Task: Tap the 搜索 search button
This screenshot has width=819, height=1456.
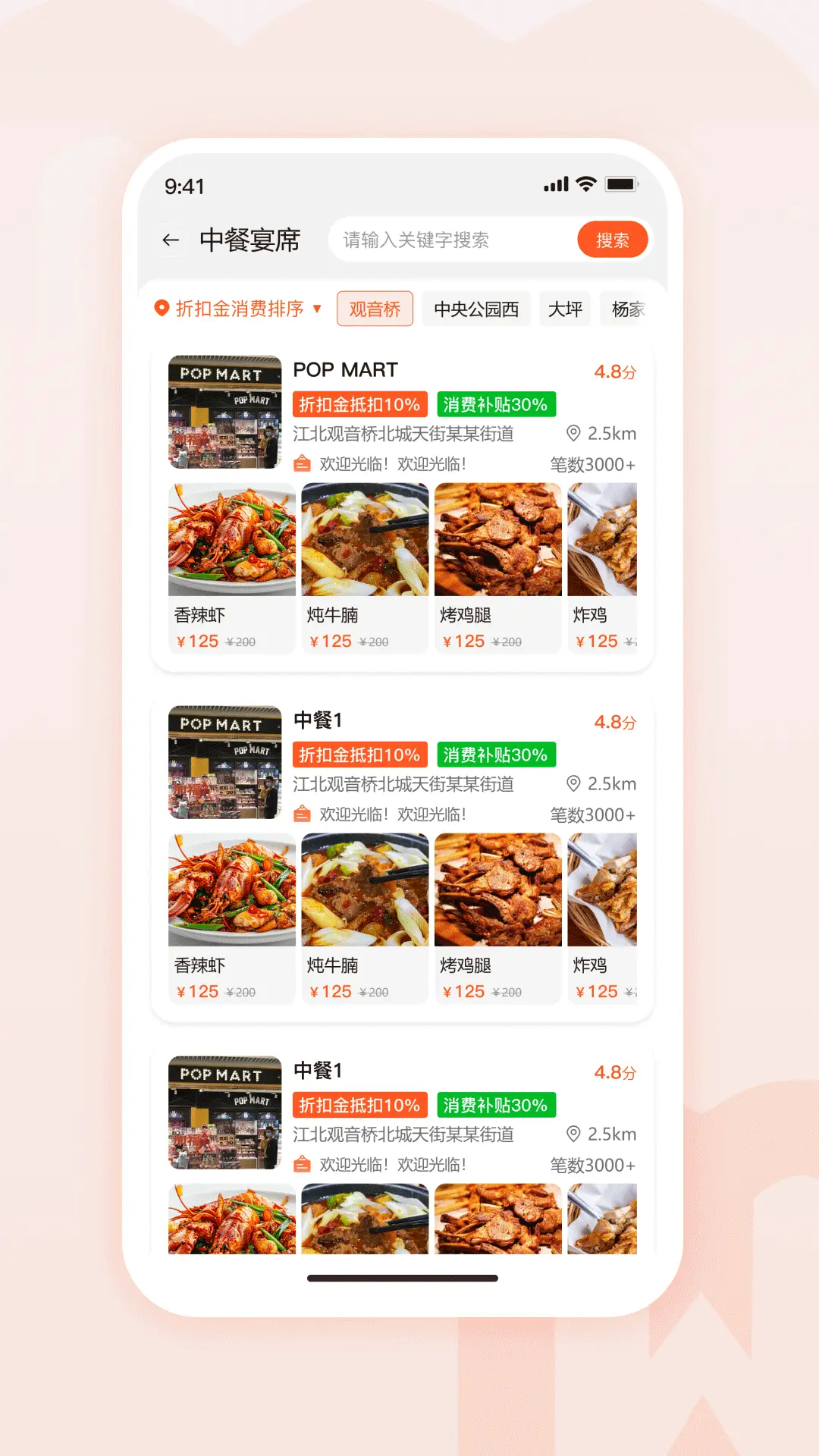Action: 613,240
